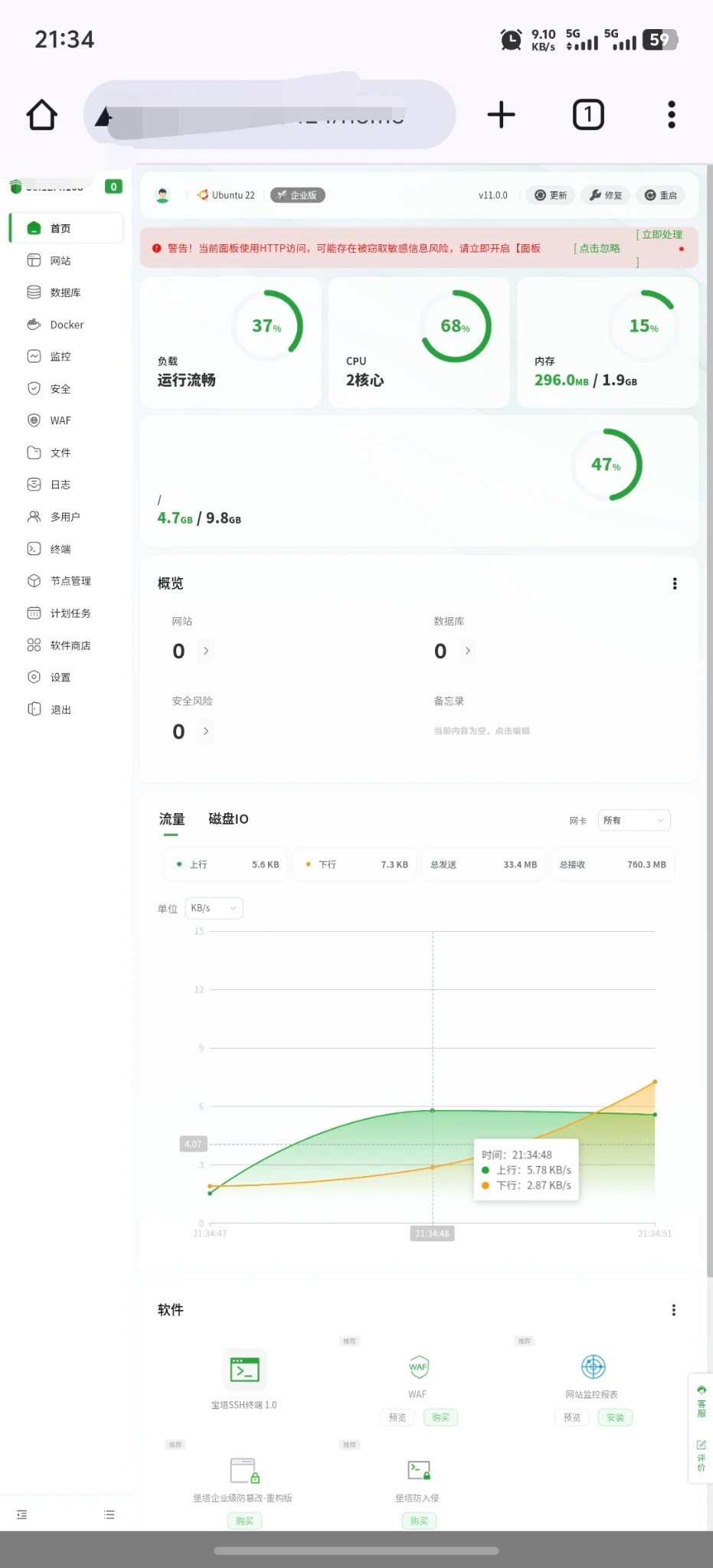
Task: Open the 设置 settings page
Action: coord(60,678)
